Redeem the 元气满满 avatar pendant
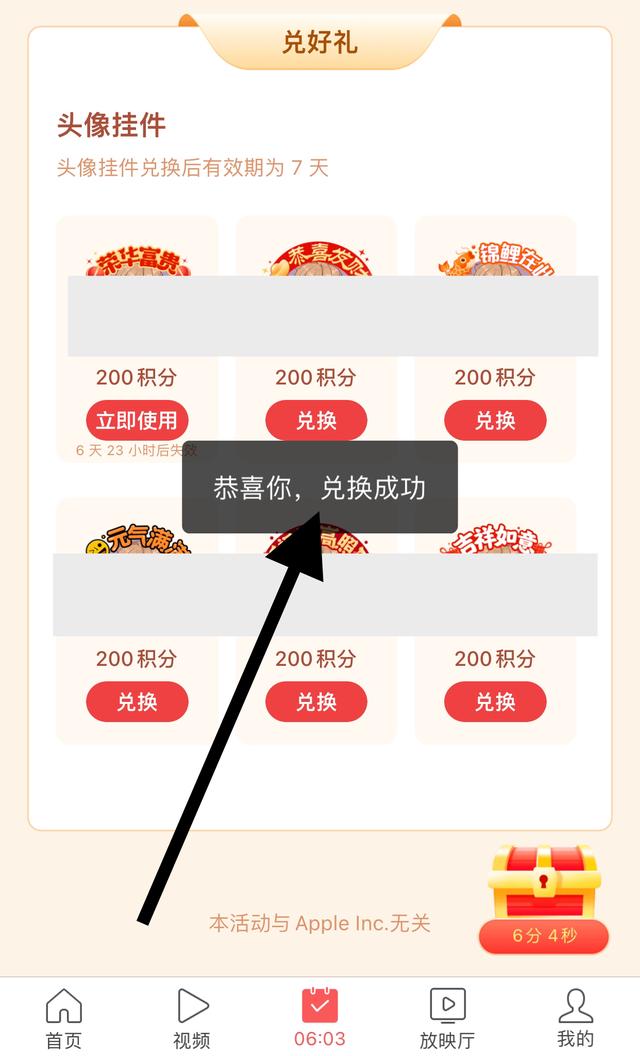 coord(136,702)
